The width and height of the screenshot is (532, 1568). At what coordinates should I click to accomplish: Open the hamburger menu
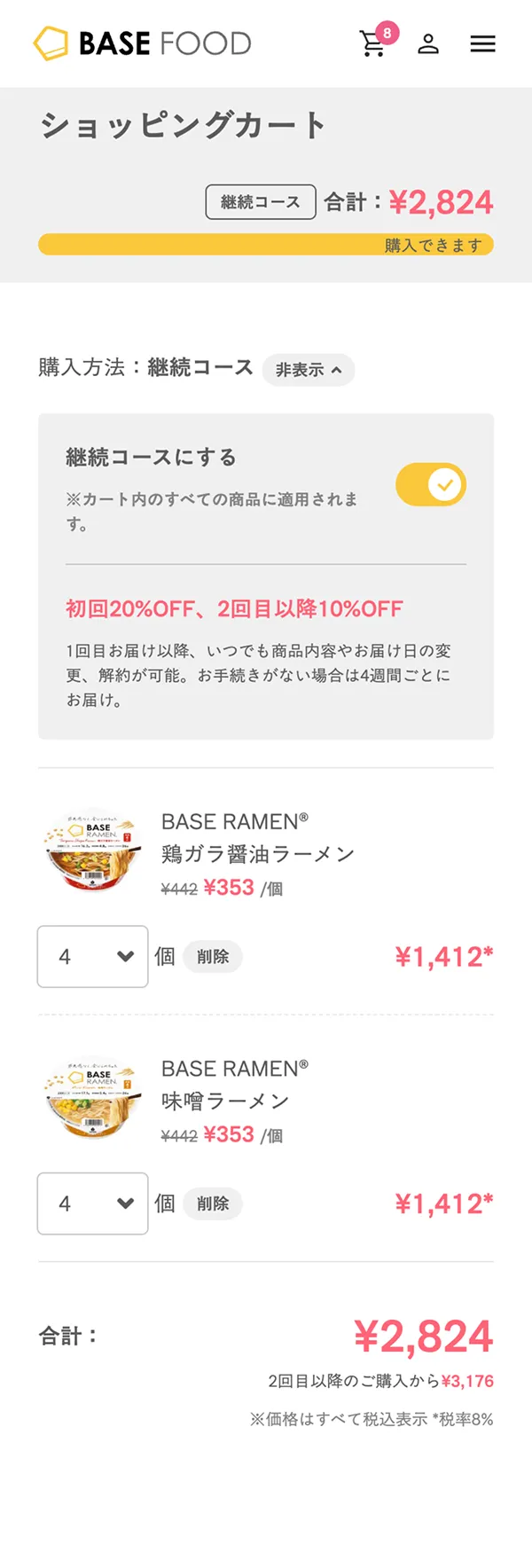pyautogui.click(x=482, y=43)
